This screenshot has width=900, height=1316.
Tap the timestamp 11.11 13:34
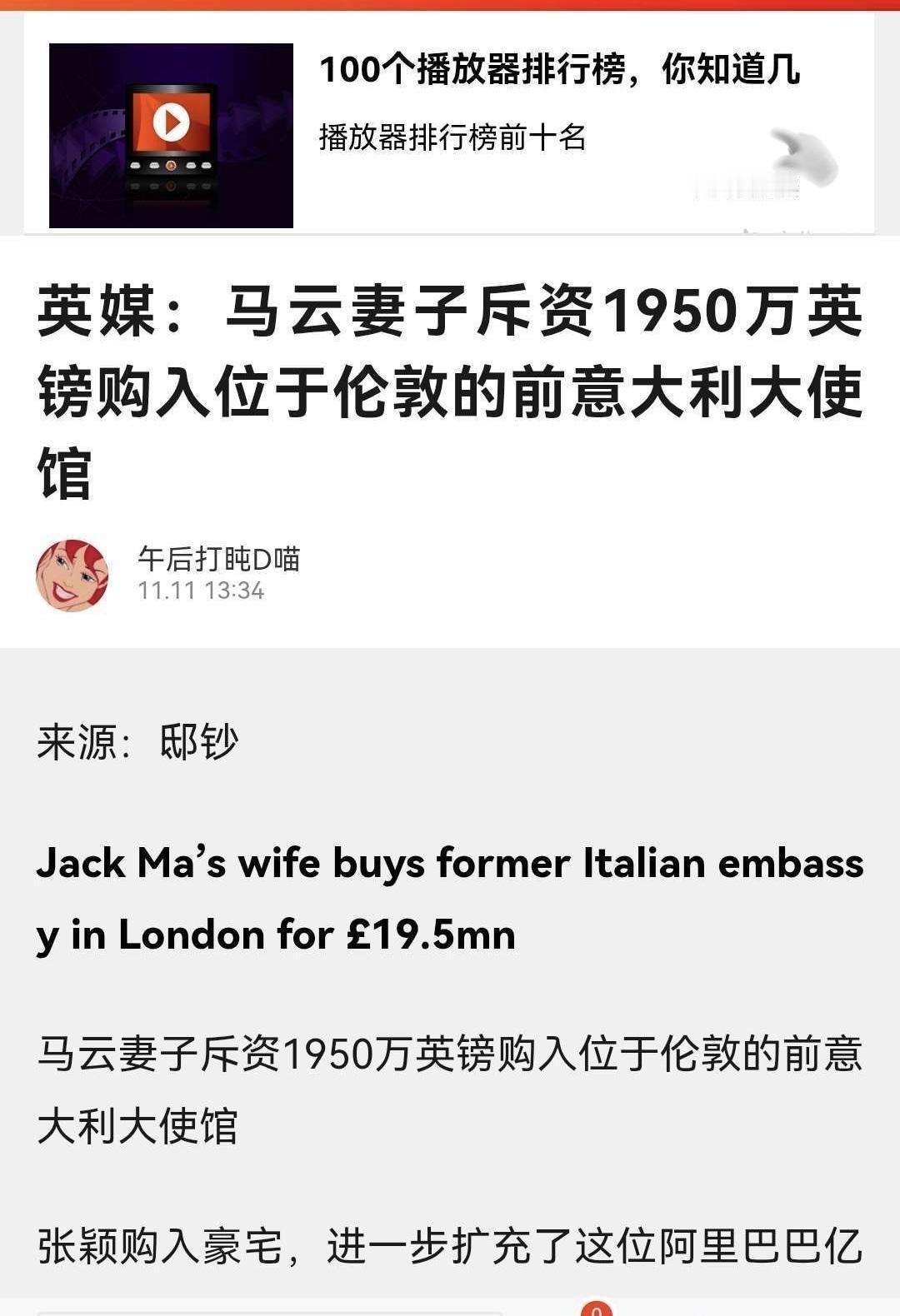pos(200,593)
